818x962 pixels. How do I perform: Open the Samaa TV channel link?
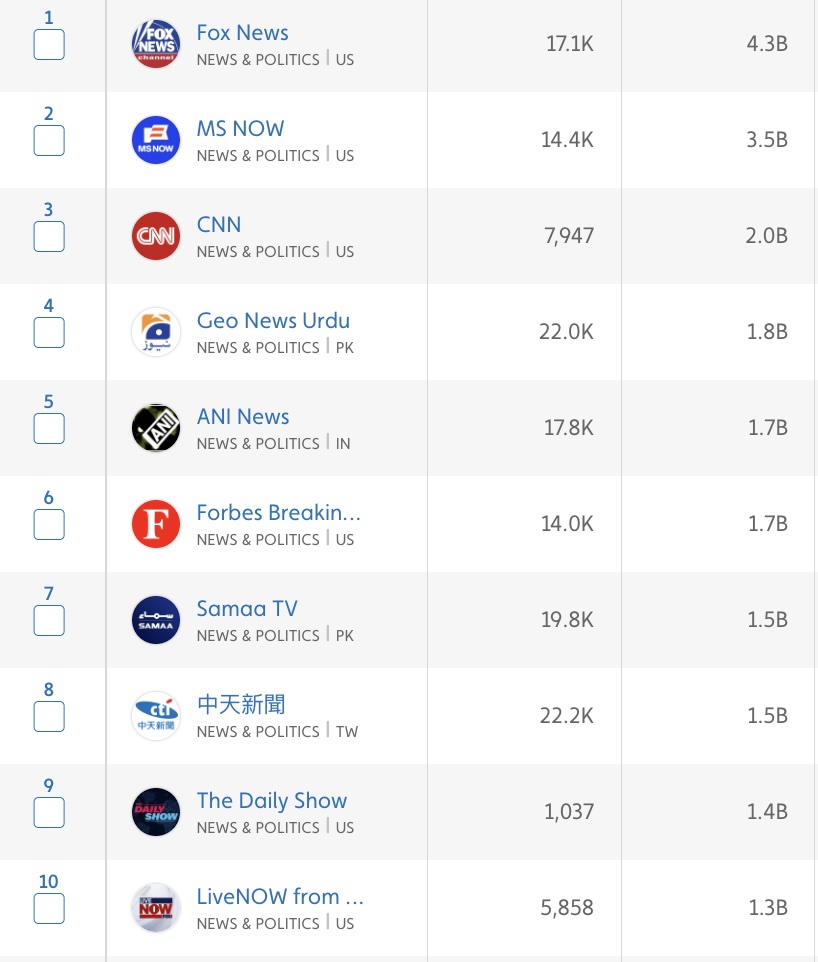coord(247,609)
